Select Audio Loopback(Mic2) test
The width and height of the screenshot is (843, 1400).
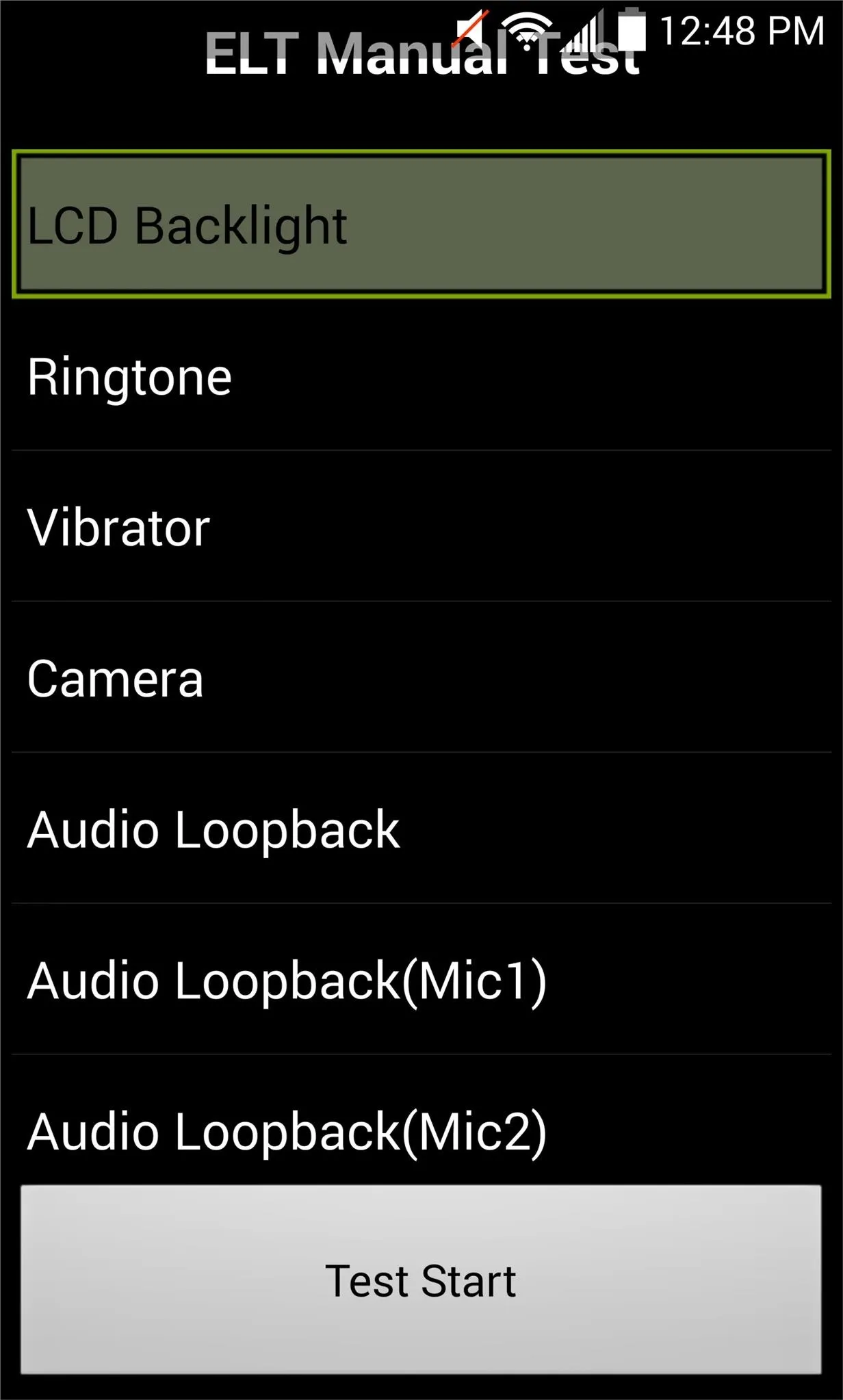coord(421,1122)
